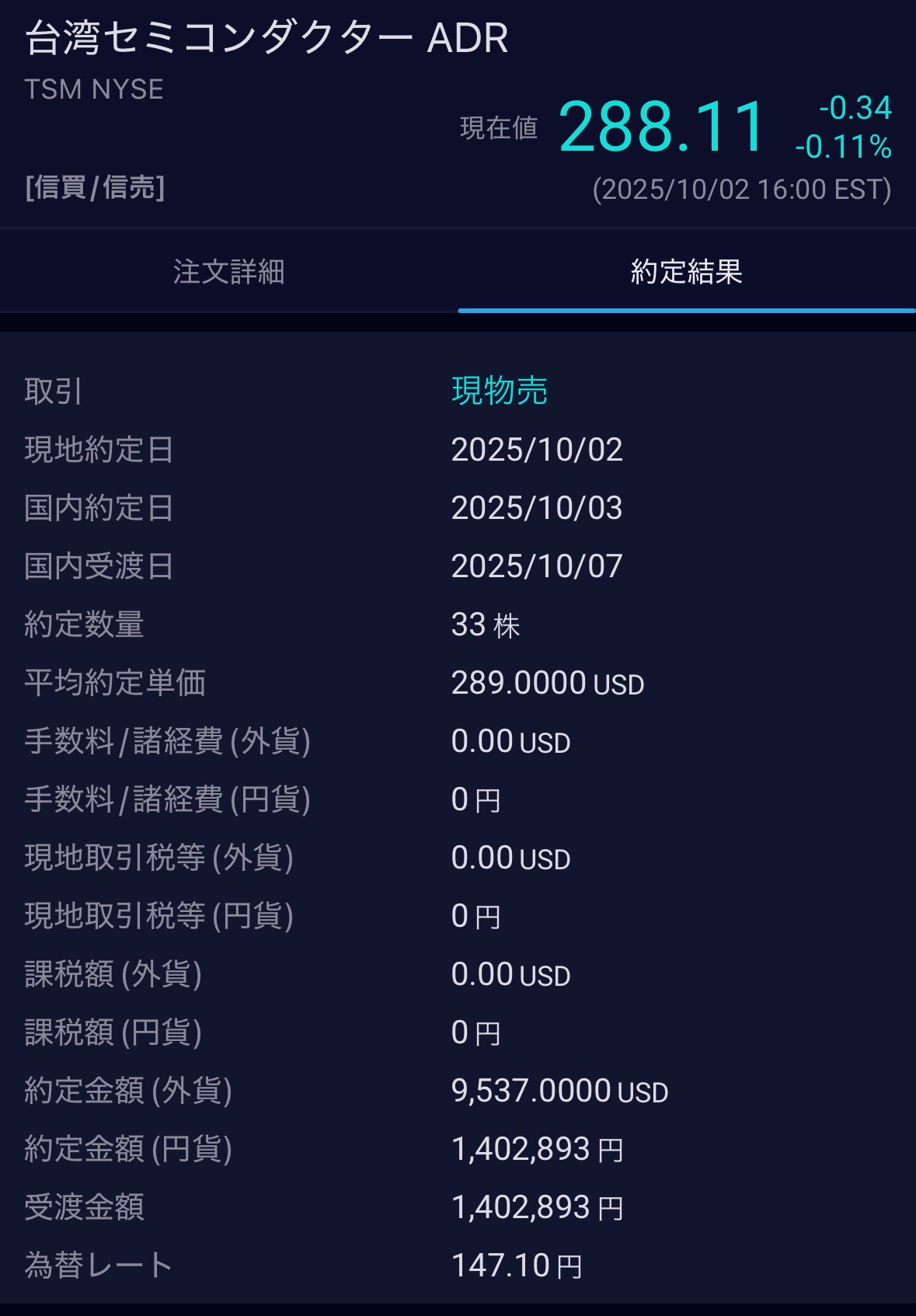Select the 約定結果 tab
Image resolution: width=916 pixels, height=1316 pixels.
pyautogui.click(x=686, y=272)
